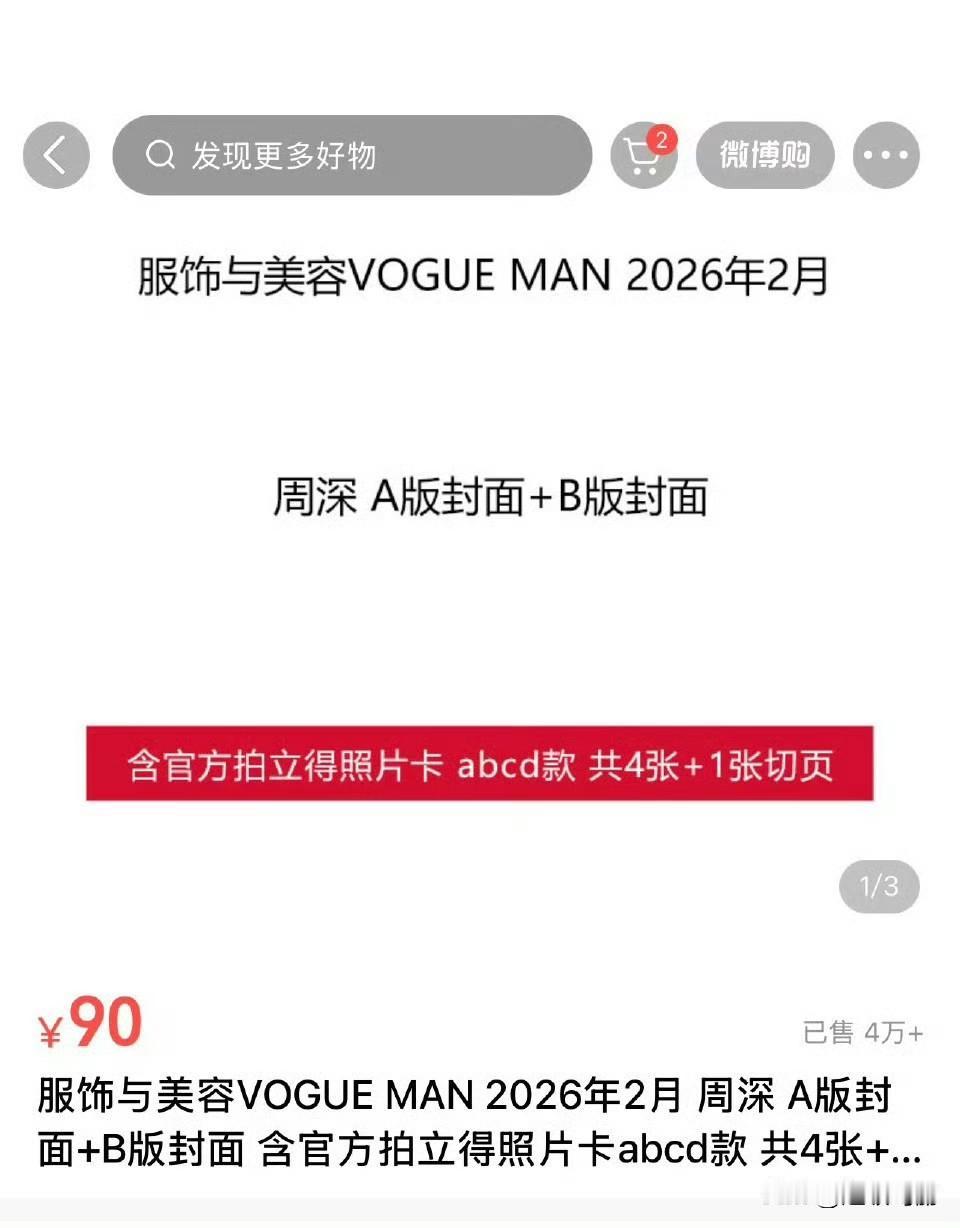Open the more options (three dots) menu
This screenshot has width=960, height=1228.
[884, 155]
